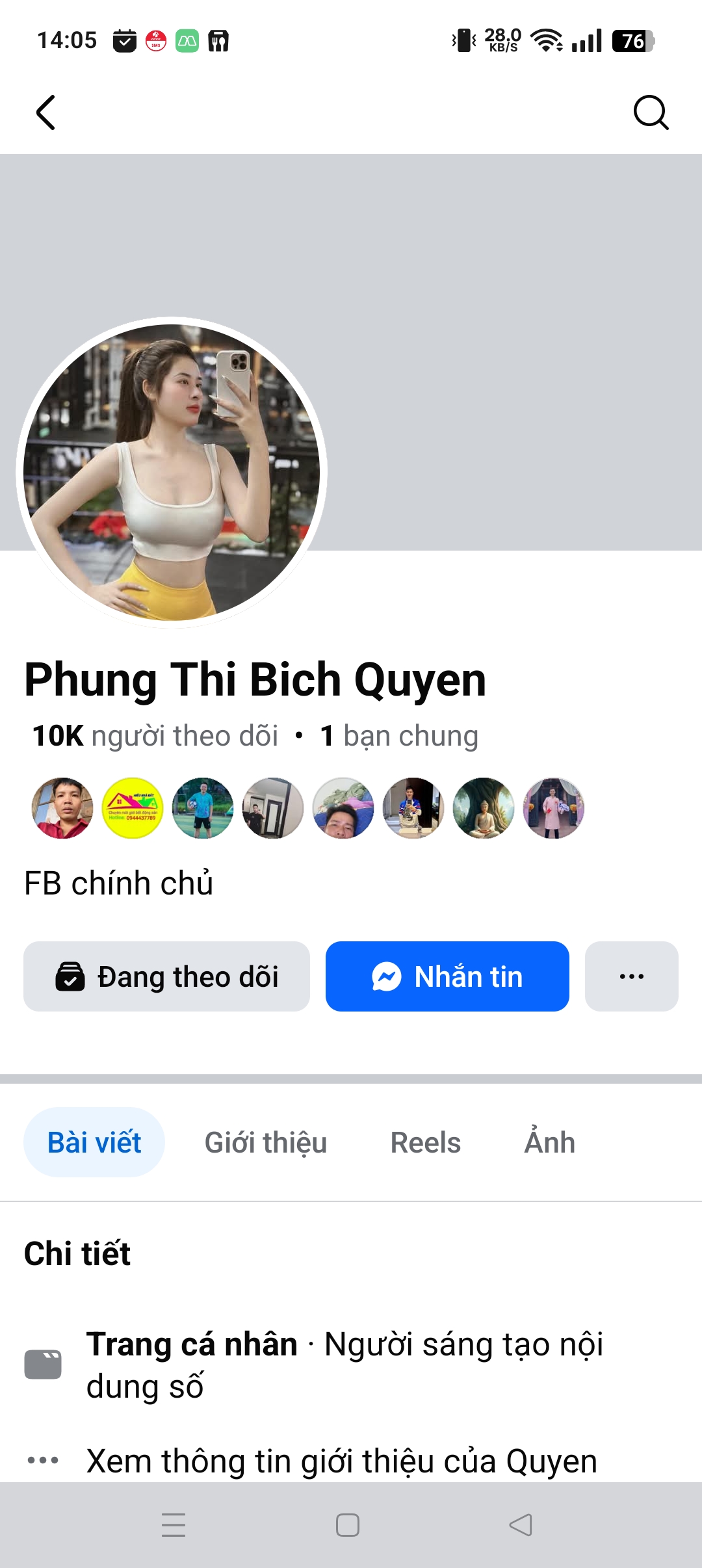This screenshot has width=702, height=1568.
Task: Open Xem thông tin giới thiệu của Quyen
Action: [x=341, y=1461]
